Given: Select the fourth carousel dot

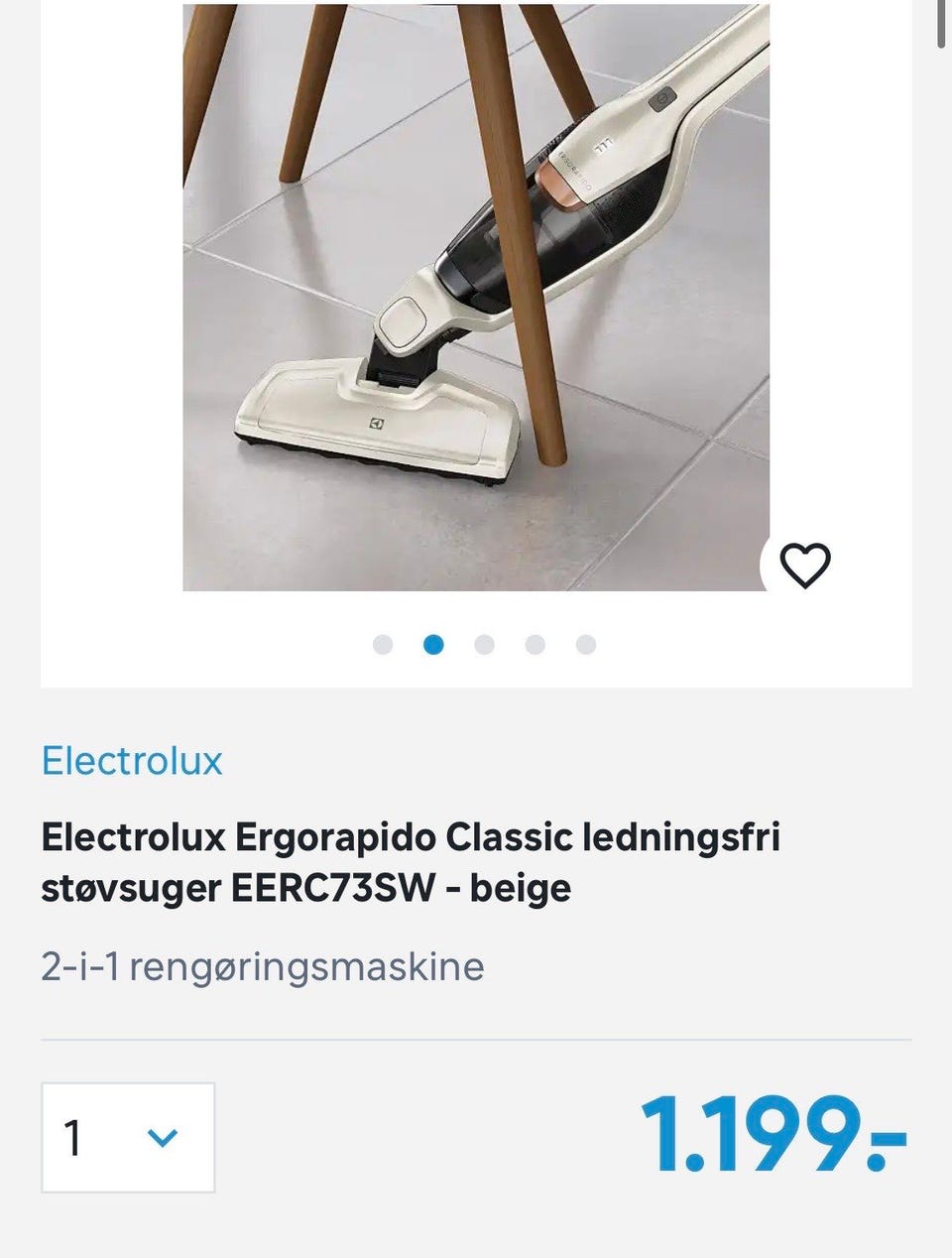Looking at the screenshot, I should pyautogui.click(x=534, y=645).
